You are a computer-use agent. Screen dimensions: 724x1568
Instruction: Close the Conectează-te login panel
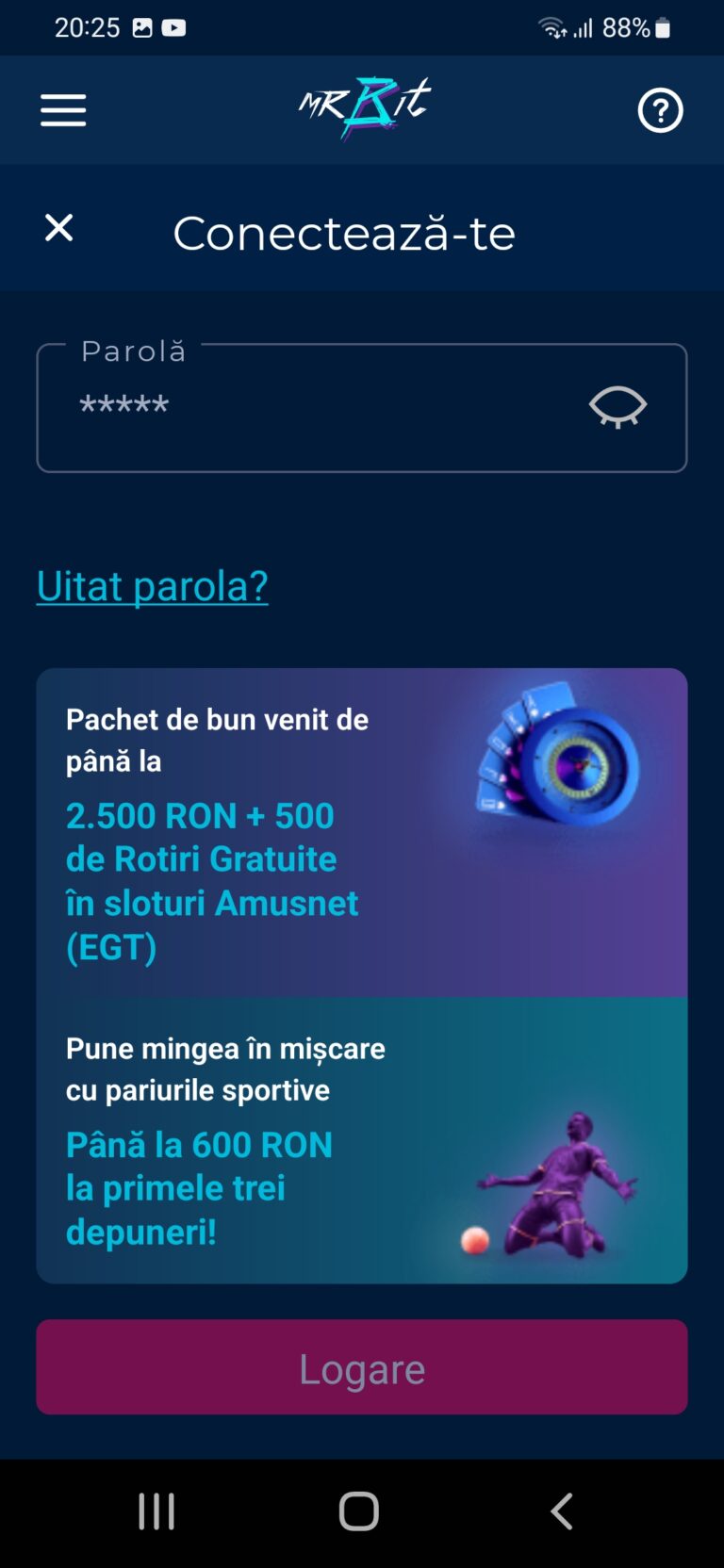(x=58, y=227)
